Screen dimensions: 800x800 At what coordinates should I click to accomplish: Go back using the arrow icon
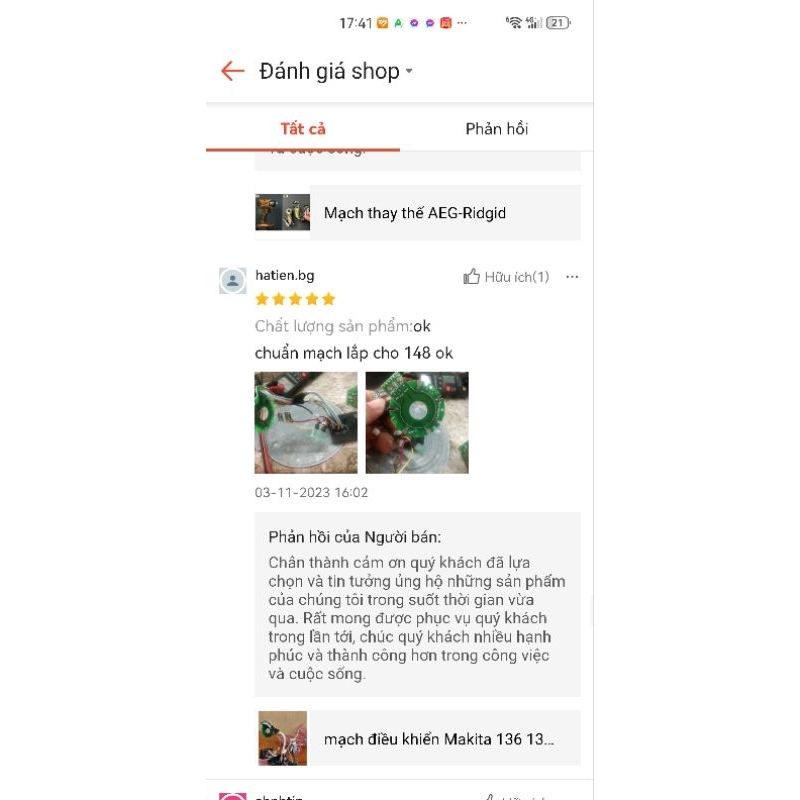click(233, 71)
